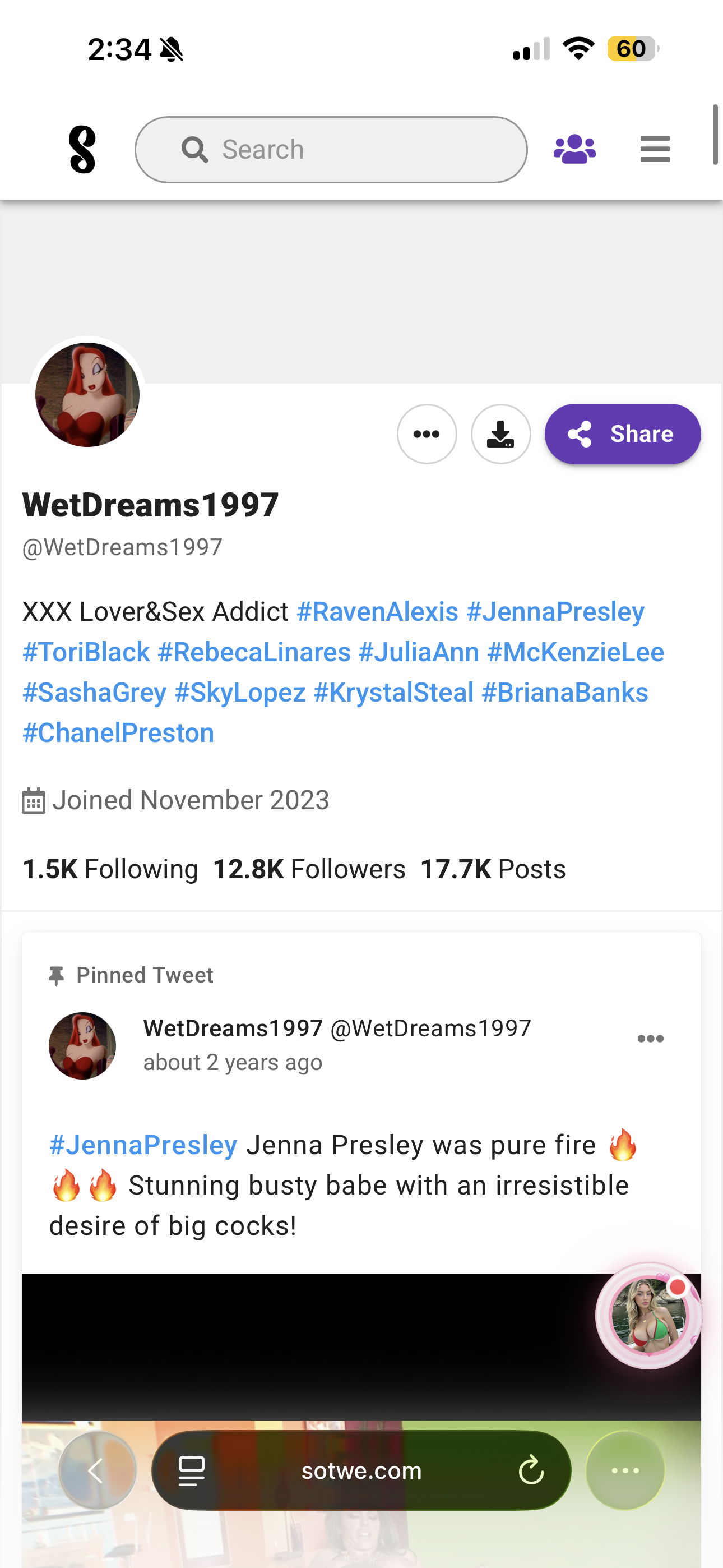Share this profile
The width and height of the screenshot is (723, 1568).
(x=622, y=434)
